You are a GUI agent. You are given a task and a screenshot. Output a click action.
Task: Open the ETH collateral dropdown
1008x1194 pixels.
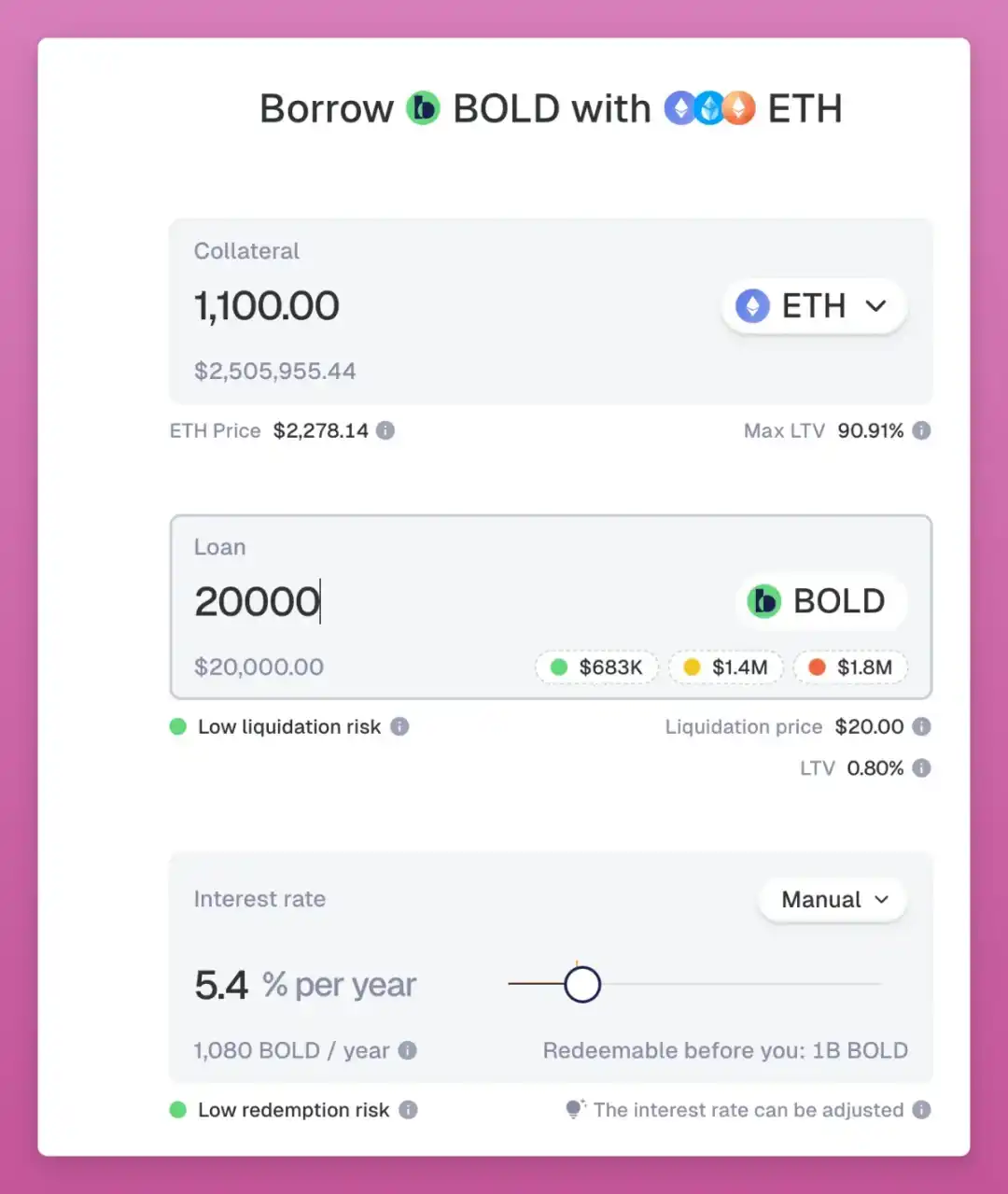coord(813,306)
